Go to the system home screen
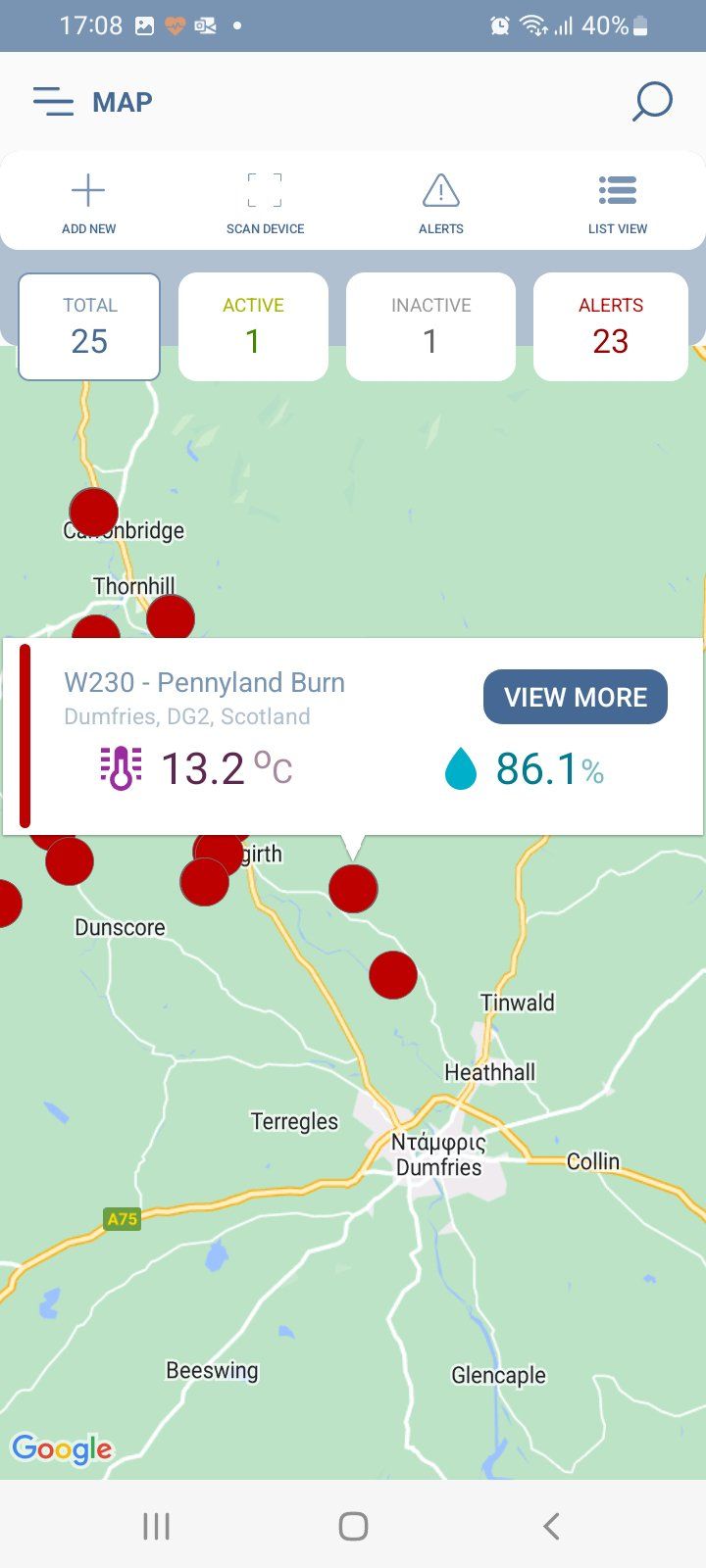 pyautogui.click(x=353, y=1525)
